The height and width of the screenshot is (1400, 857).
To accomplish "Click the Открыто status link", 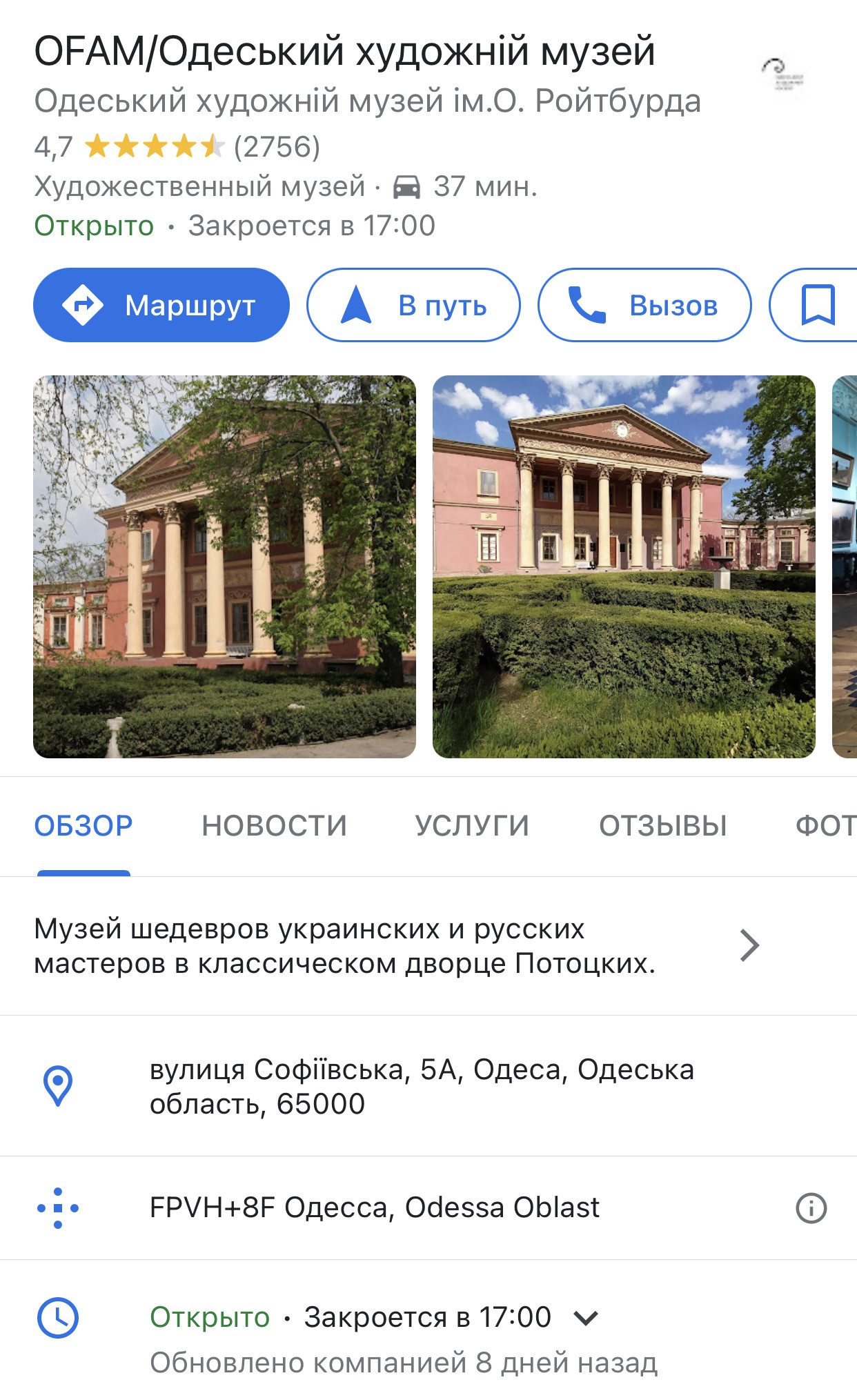I will (92, 224).
